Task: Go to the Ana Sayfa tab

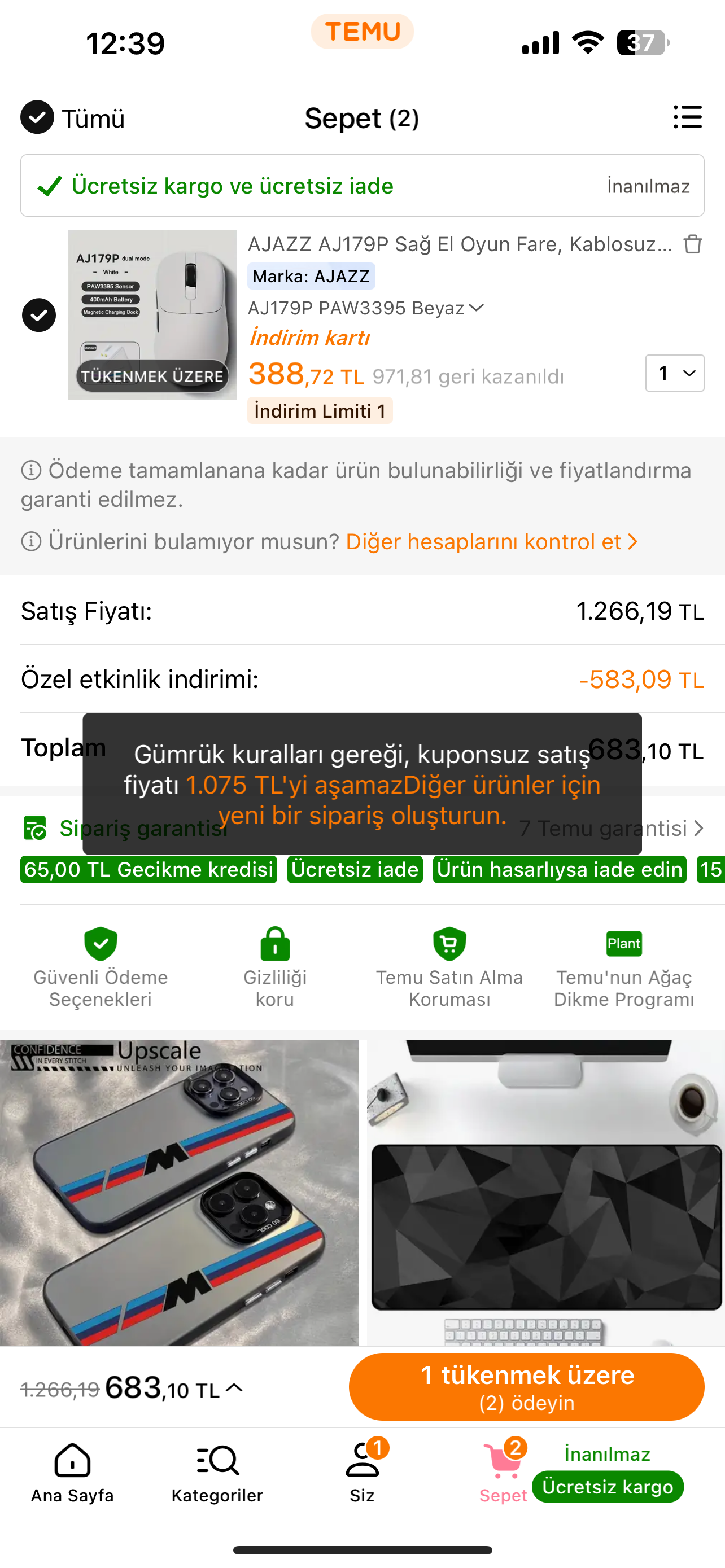Action: tap(72, 1474)
